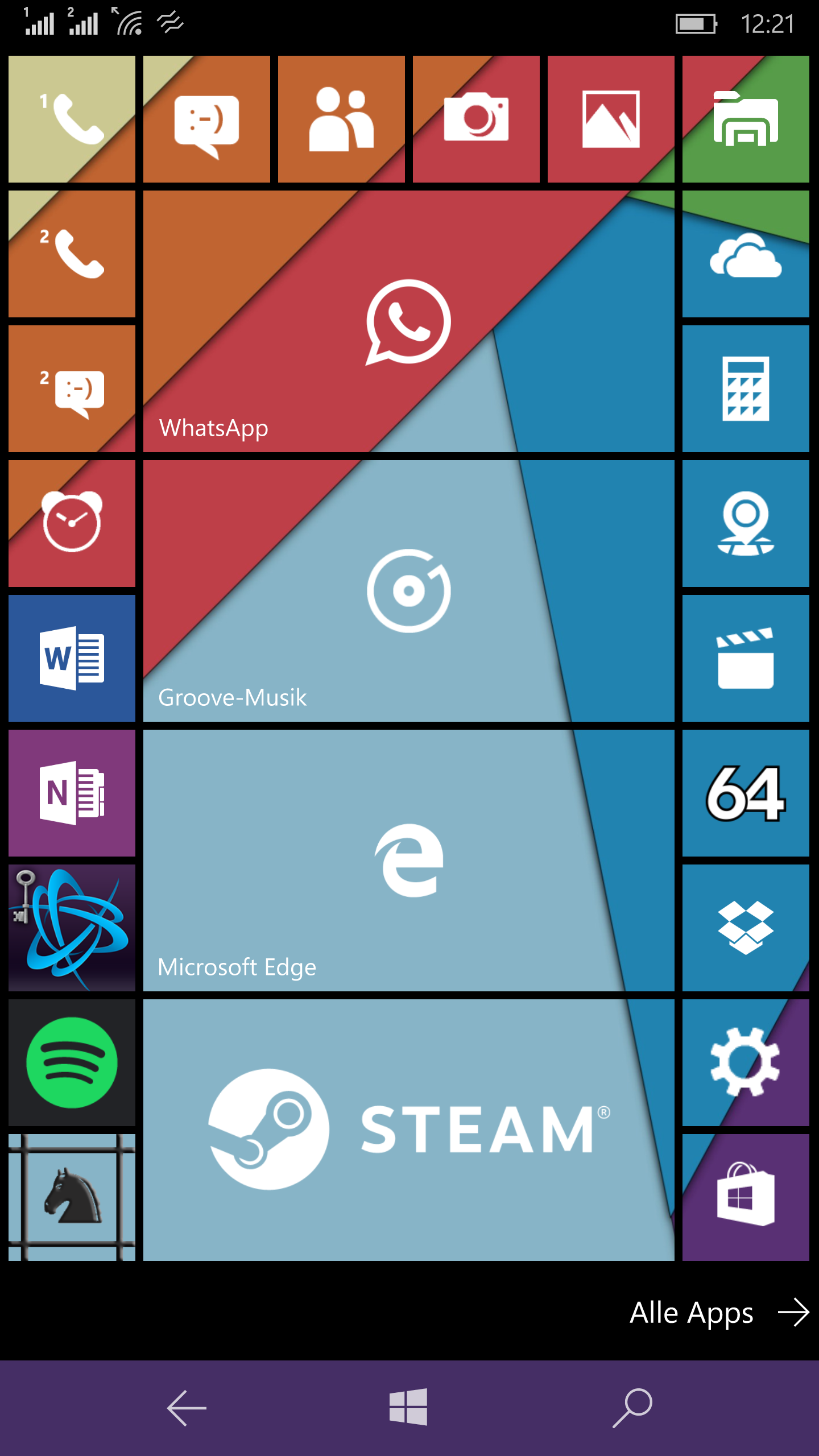
Task: Open OneNote tile
Action: coord(72,793)
